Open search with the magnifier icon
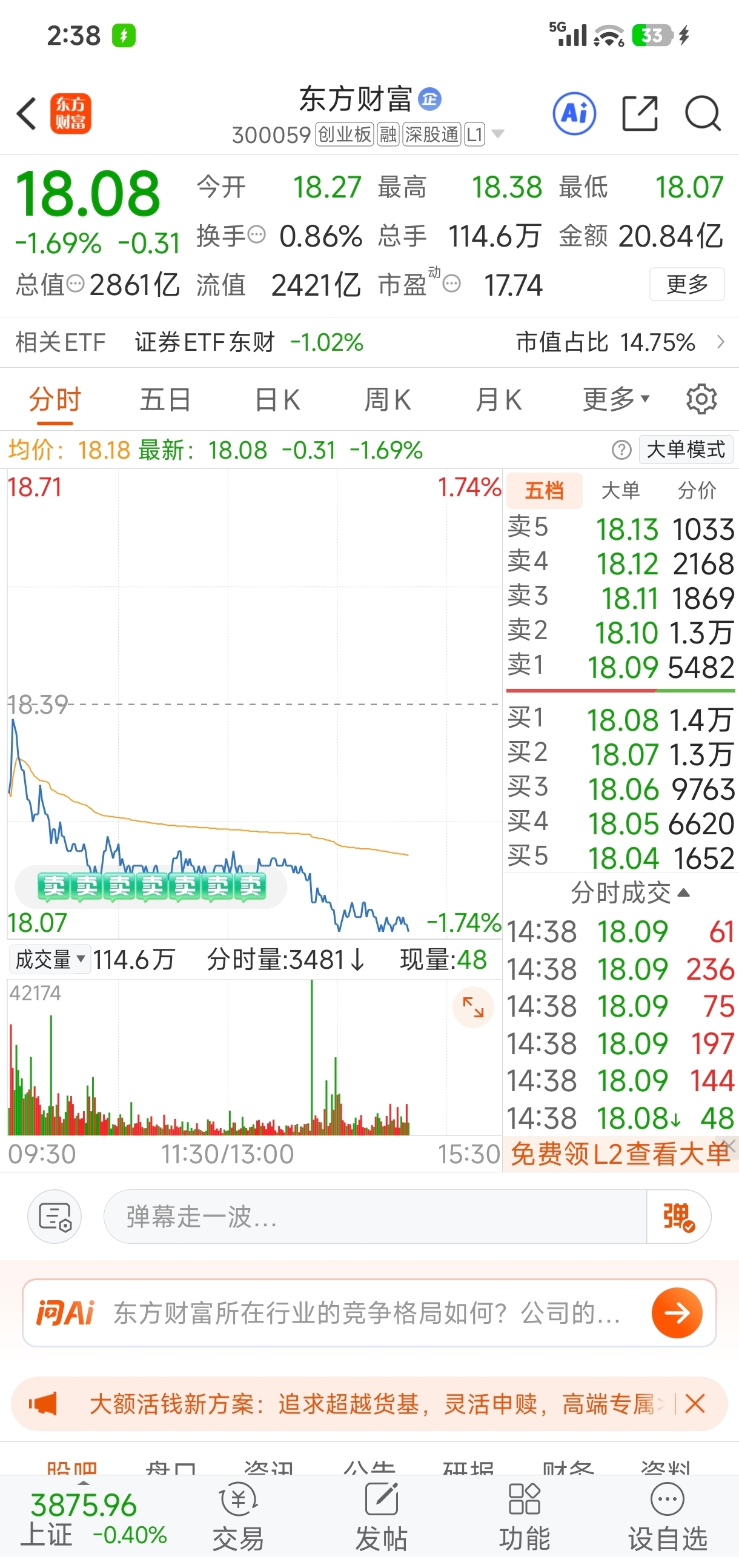Viewport: 739px width, 1568px height. tap(703, 113)
